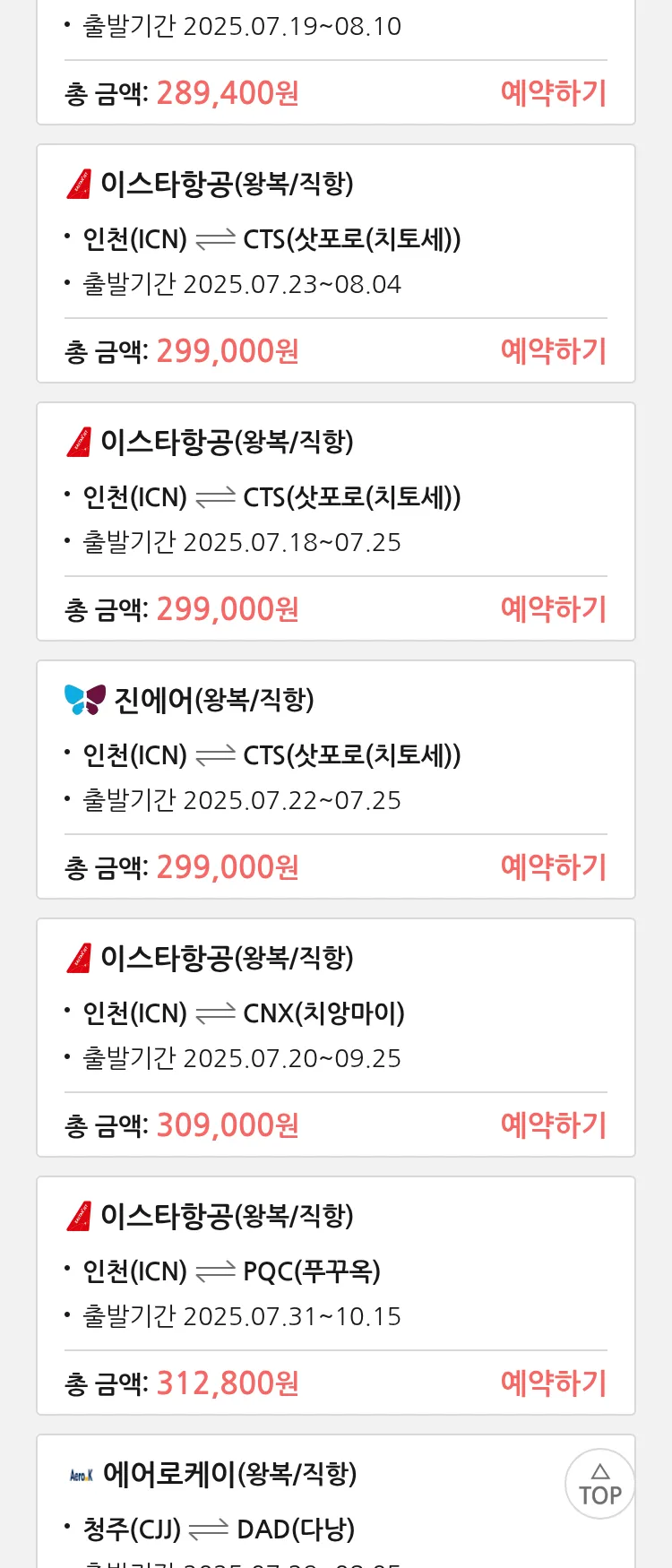Tap 예약하기 for the 289,400원 fare
672x1568 pixels.
pyautogui.click(x=553, y=93)
